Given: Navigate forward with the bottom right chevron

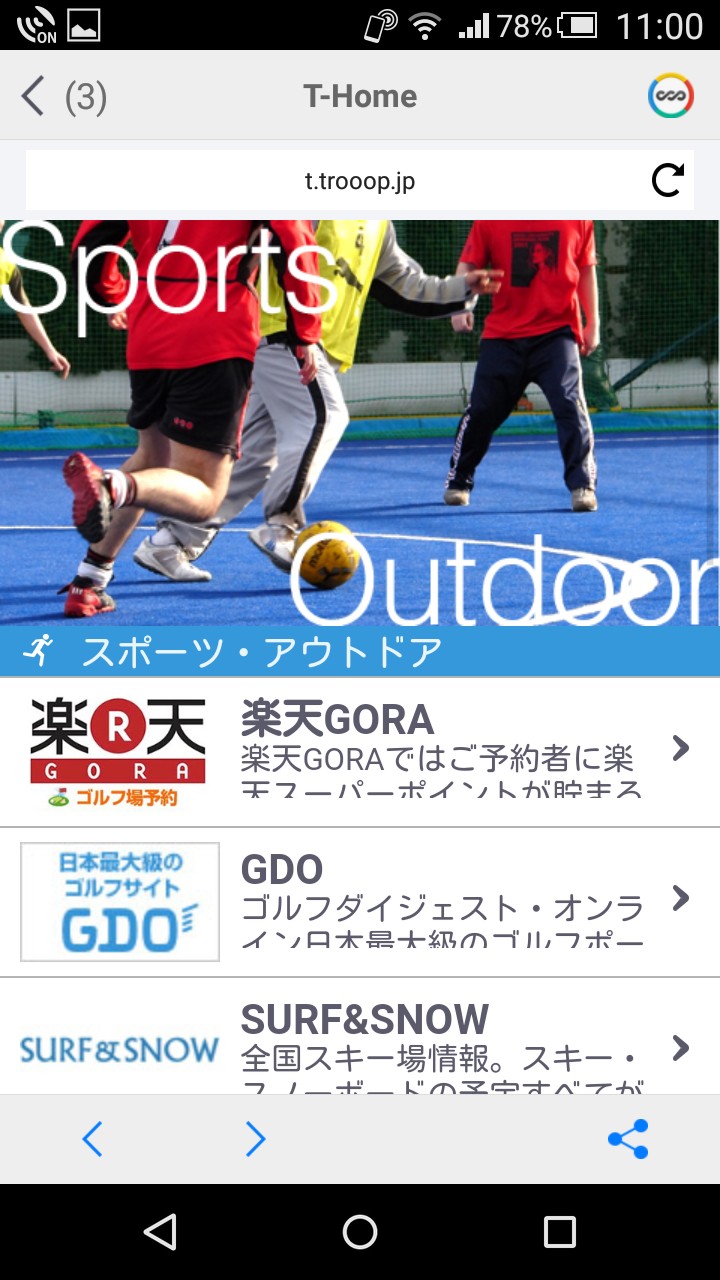Looking at the screenshot, I should [255, 1139].
